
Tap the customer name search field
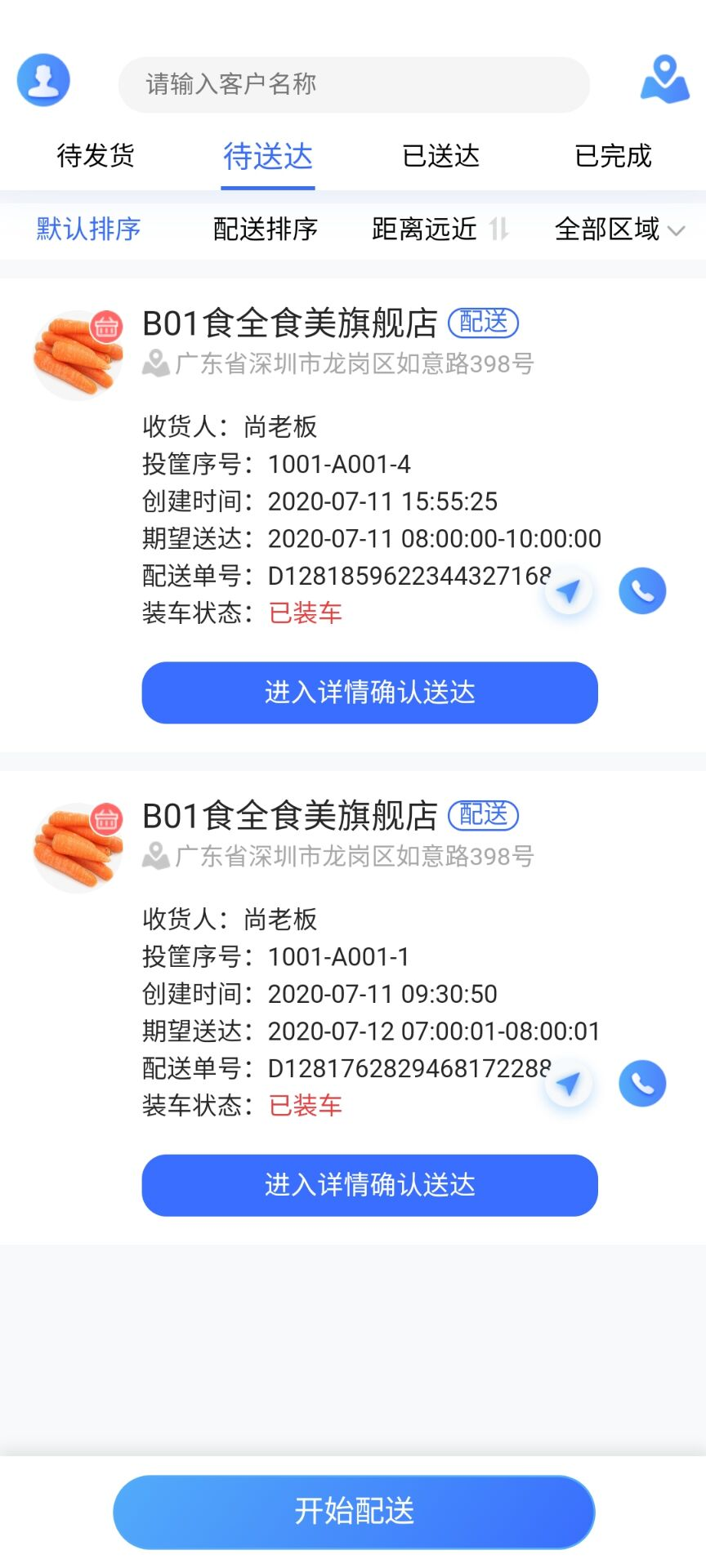click(354, 84)
